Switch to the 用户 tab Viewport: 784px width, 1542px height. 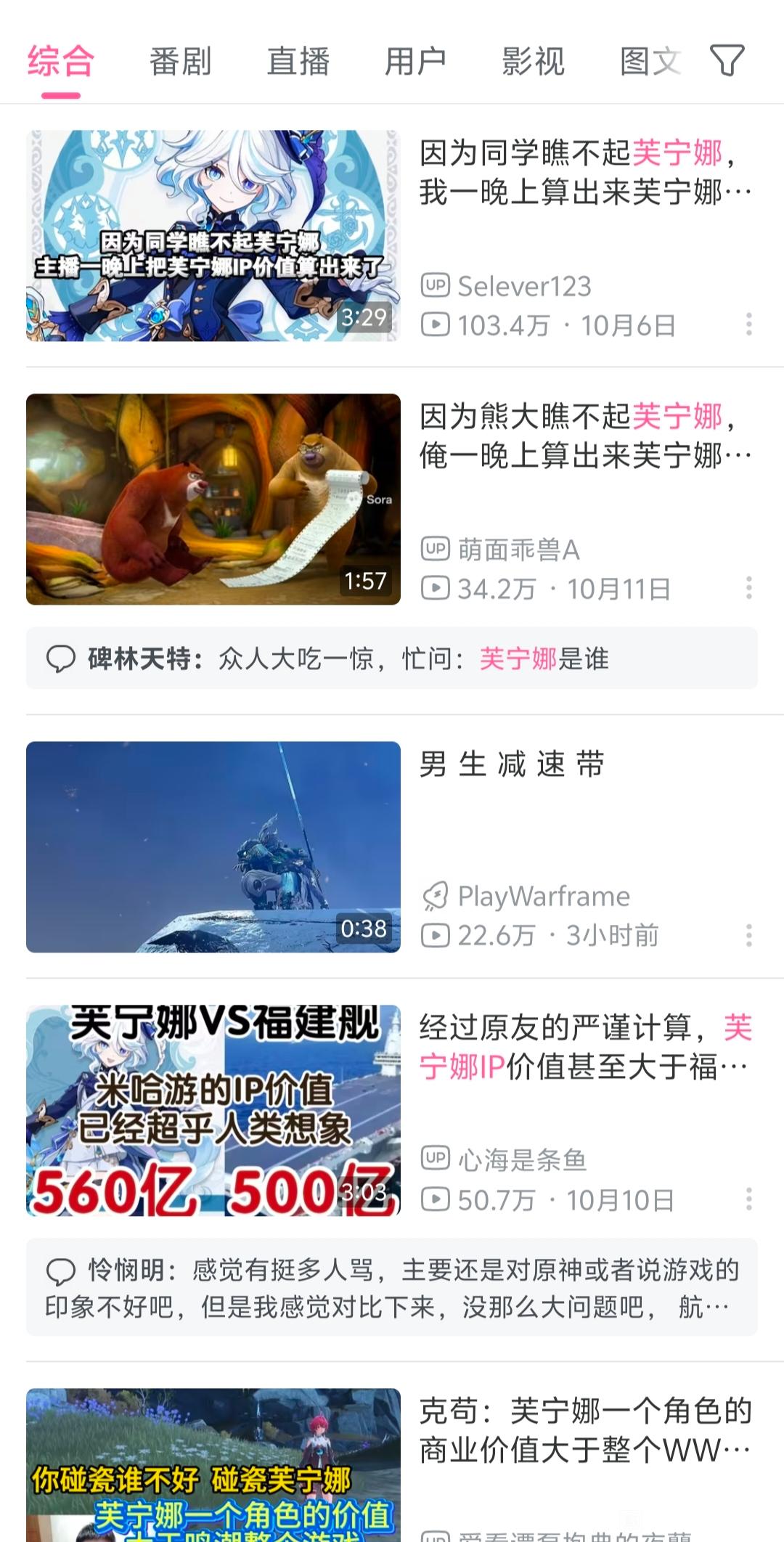pyautogui.click(x=415, y=61)
